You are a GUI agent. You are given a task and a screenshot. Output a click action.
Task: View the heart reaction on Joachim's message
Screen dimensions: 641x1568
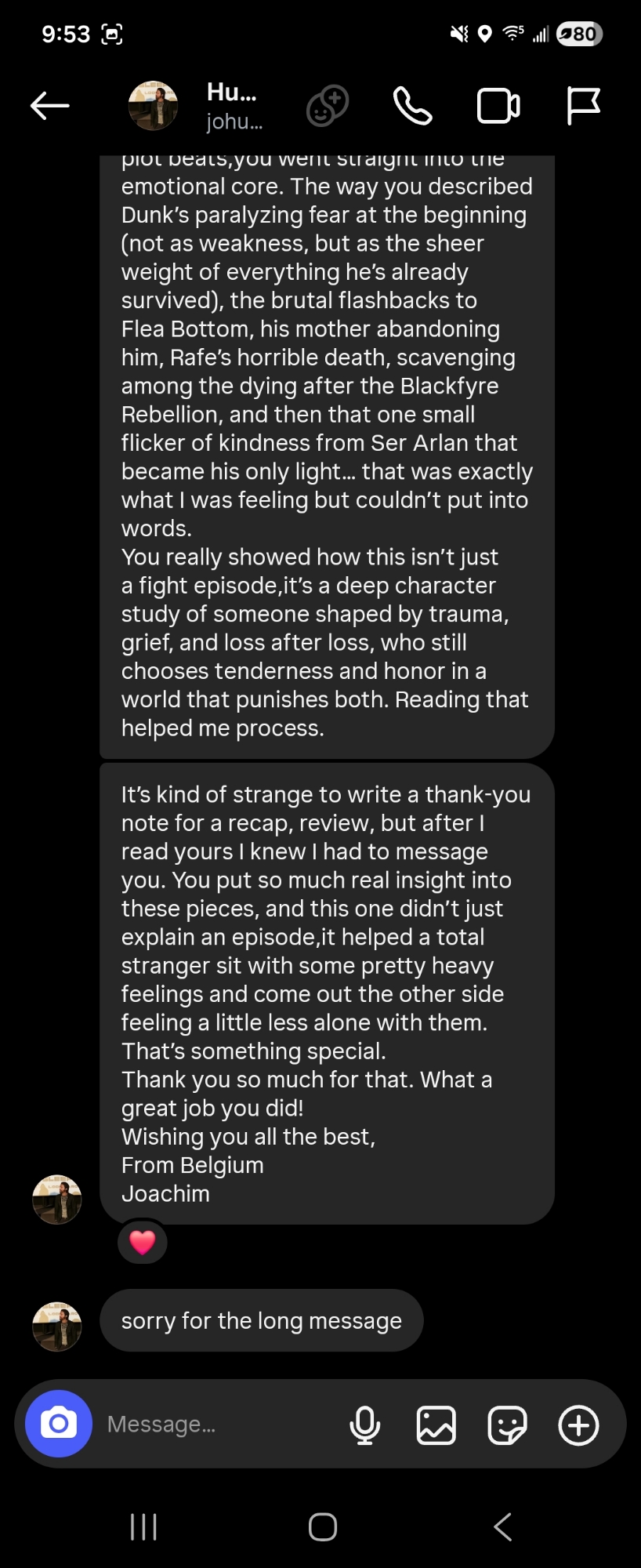click(x=142, y=1242)
